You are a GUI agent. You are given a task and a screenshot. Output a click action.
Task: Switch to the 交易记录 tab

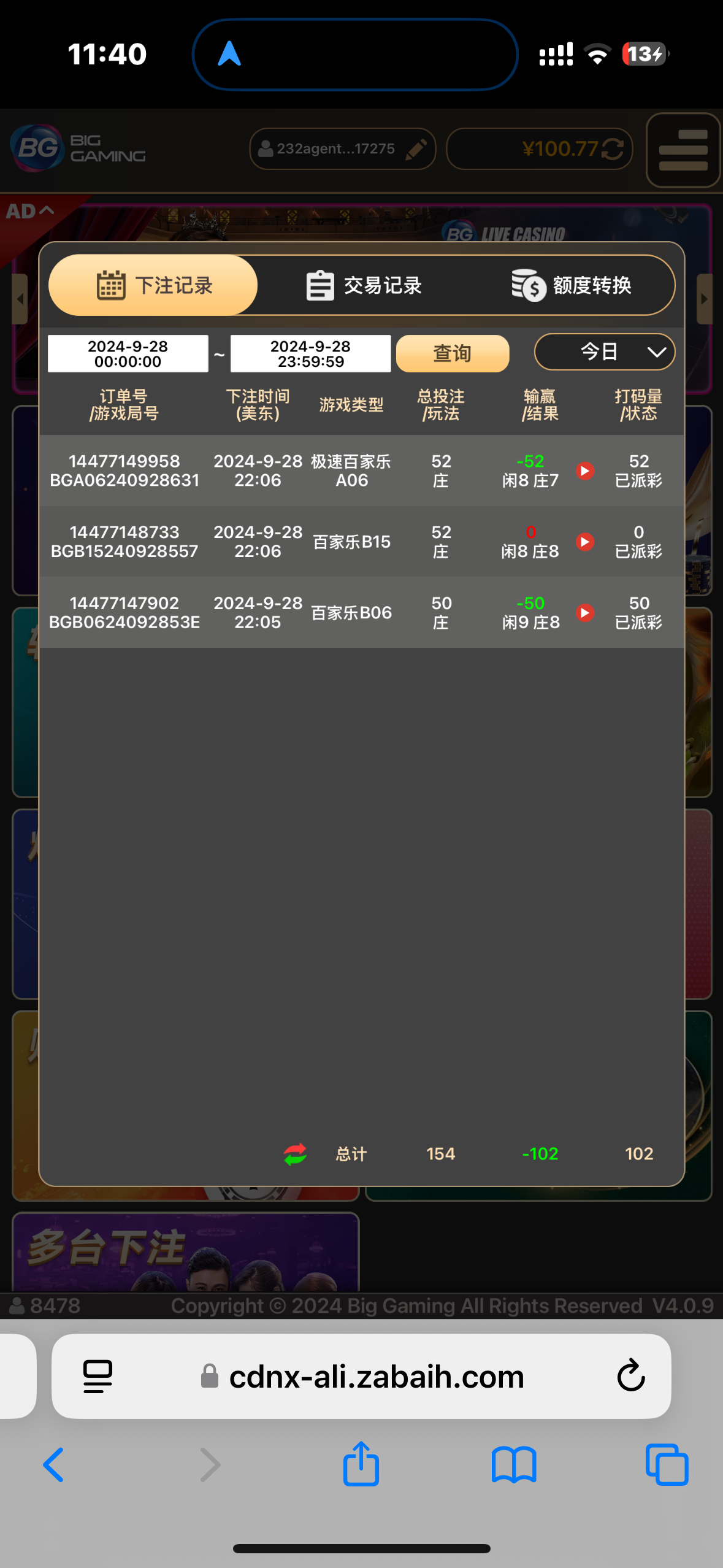pos(364,285)
